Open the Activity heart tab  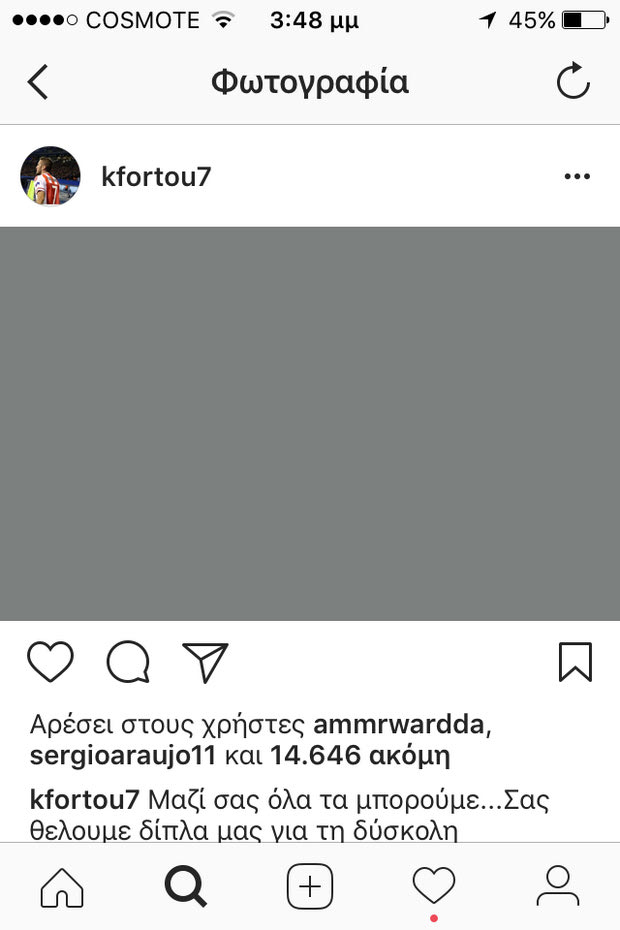coord(434,884)
